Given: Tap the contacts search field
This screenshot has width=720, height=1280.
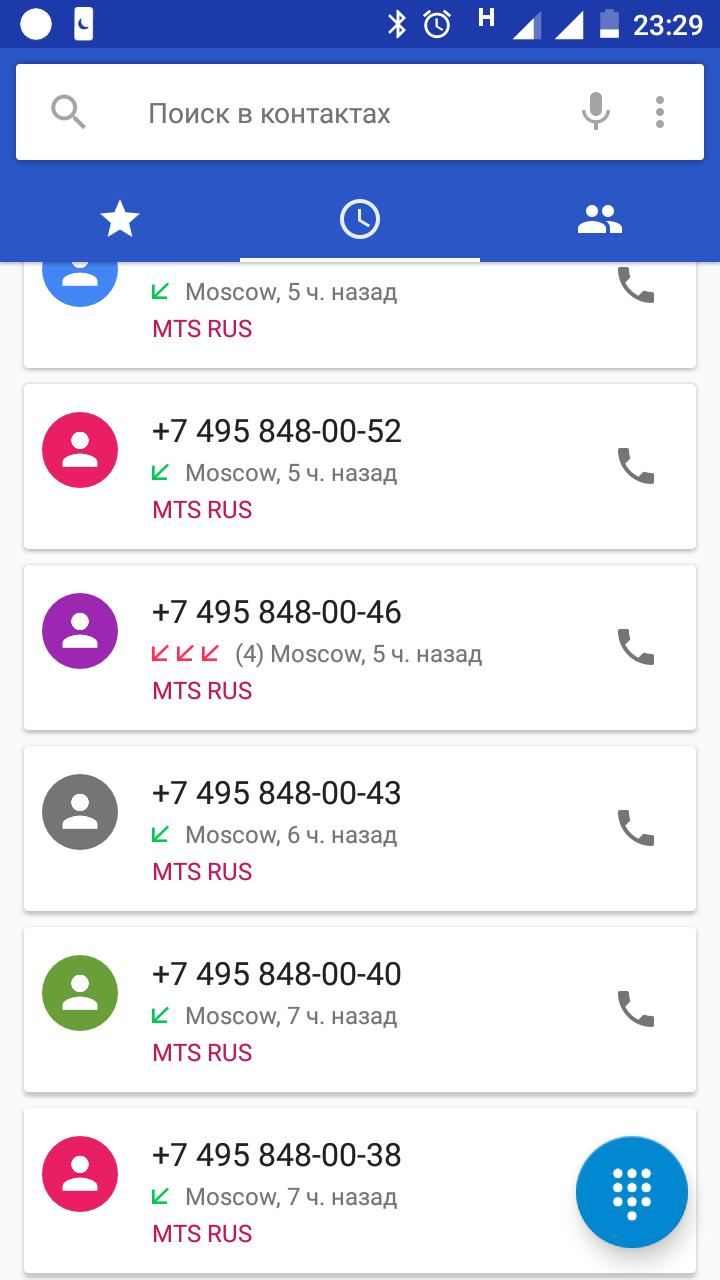Looking at the screenshot, I should (x=300, y=113).
